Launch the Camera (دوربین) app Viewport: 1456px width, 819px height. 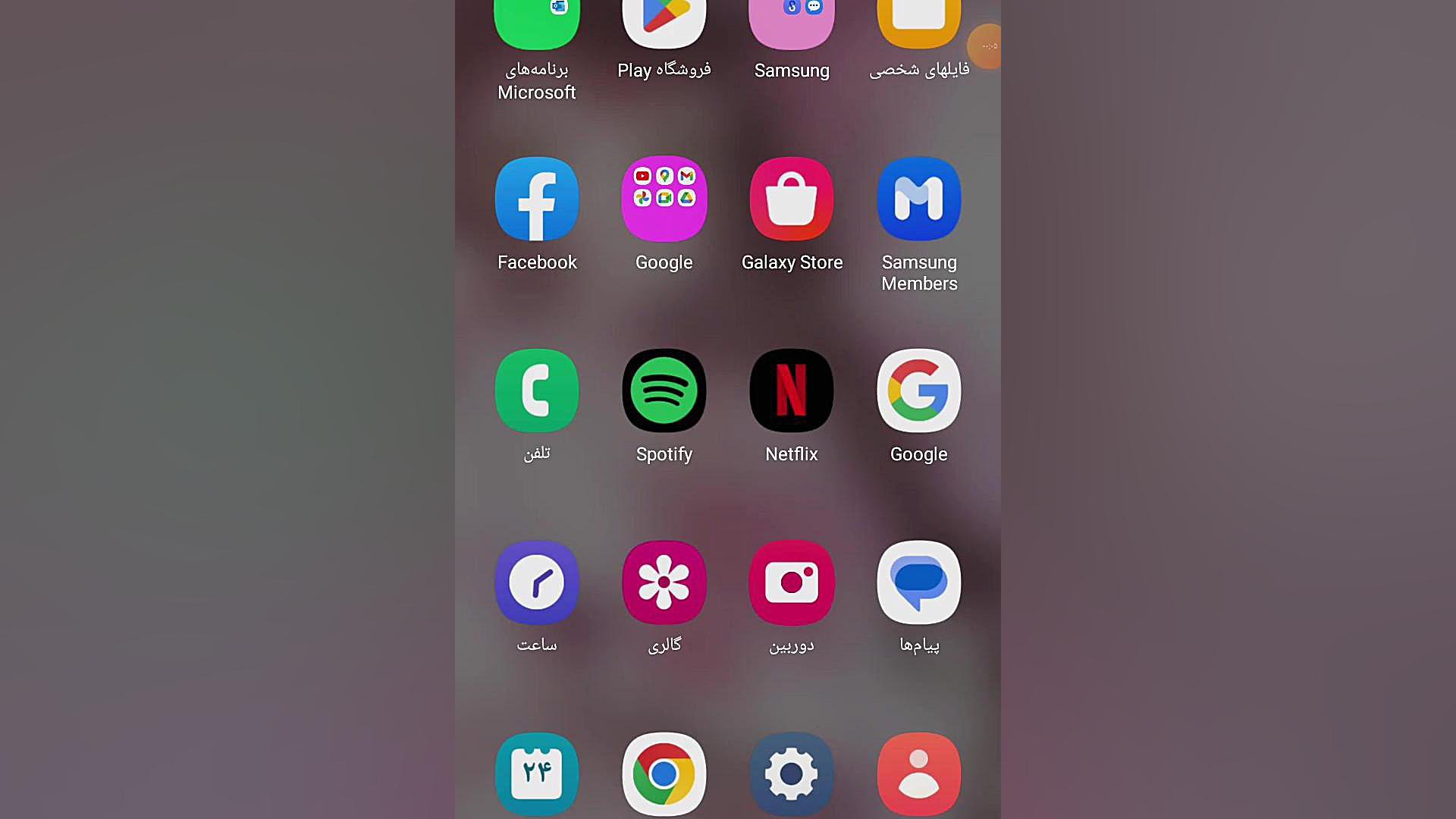792,582
